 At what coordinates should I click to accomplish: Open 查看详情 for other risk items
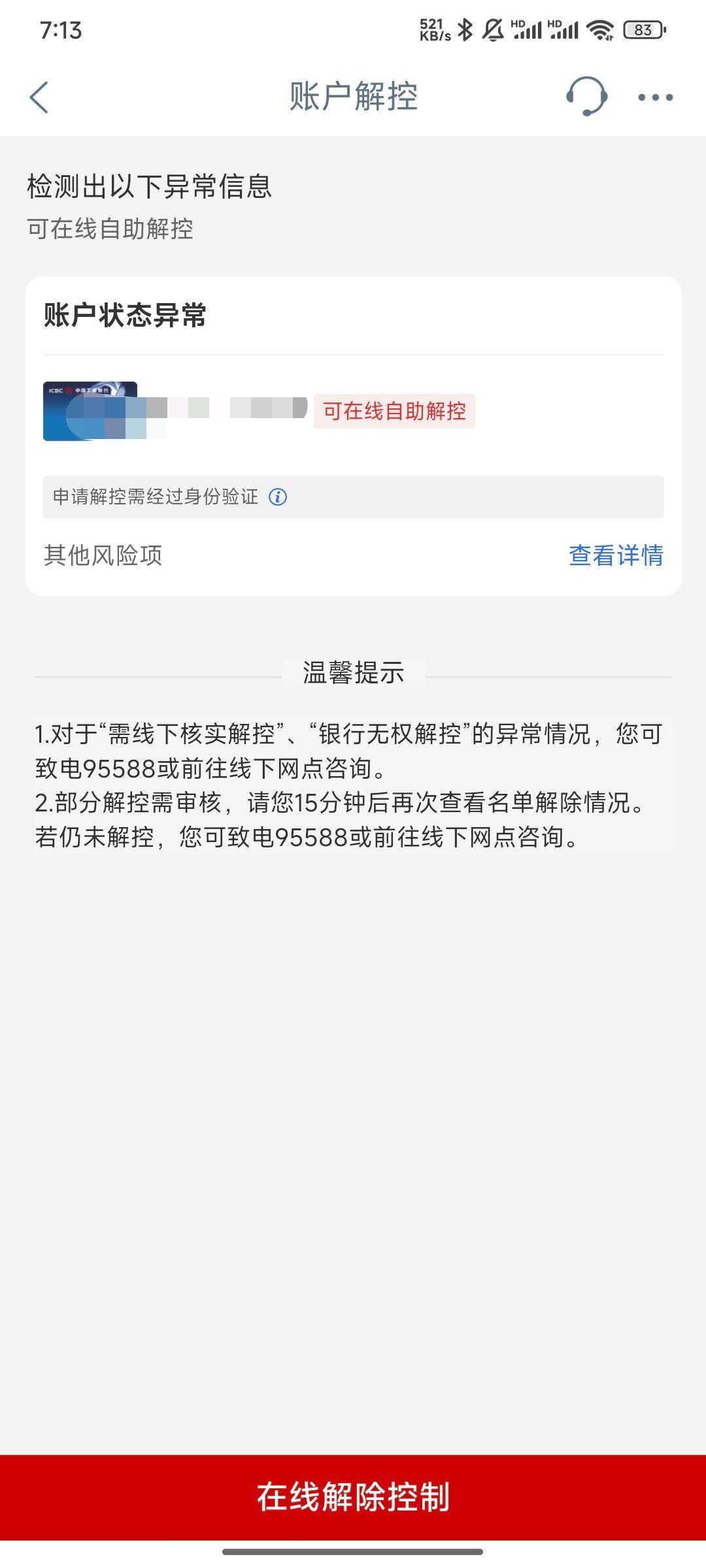point(616,555)
